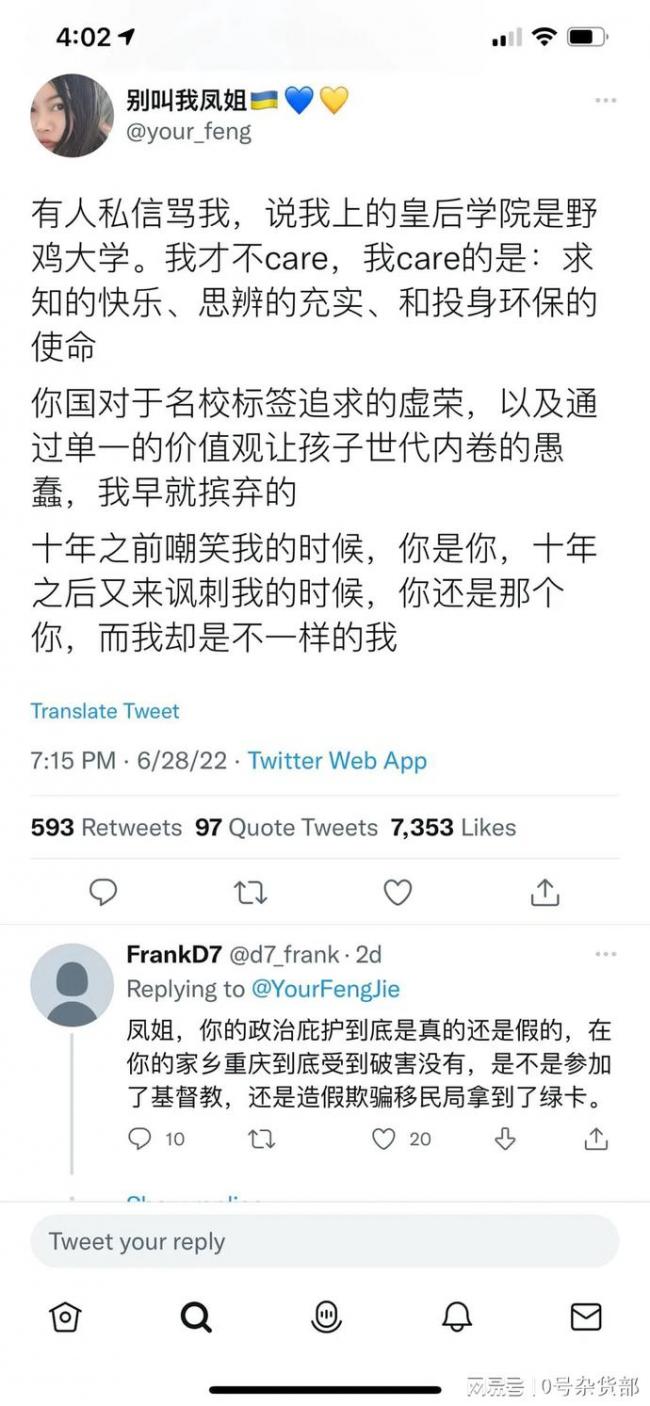Viewport: 650px width, 1406px height.
Task: Go to the Messages tab
Action: coord(586,1317)
